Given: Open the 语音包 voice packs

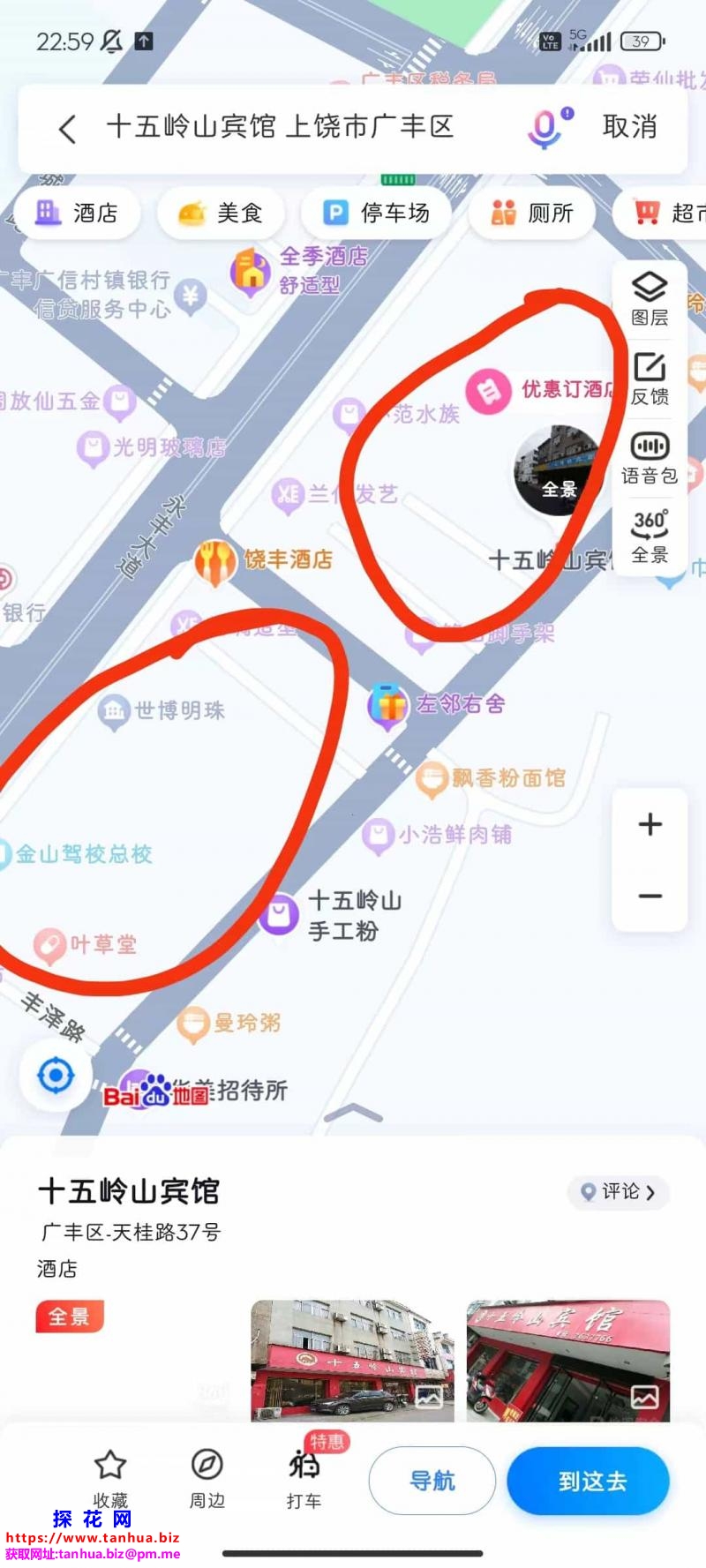Looking at the screenshot, I should click(650, 458).
